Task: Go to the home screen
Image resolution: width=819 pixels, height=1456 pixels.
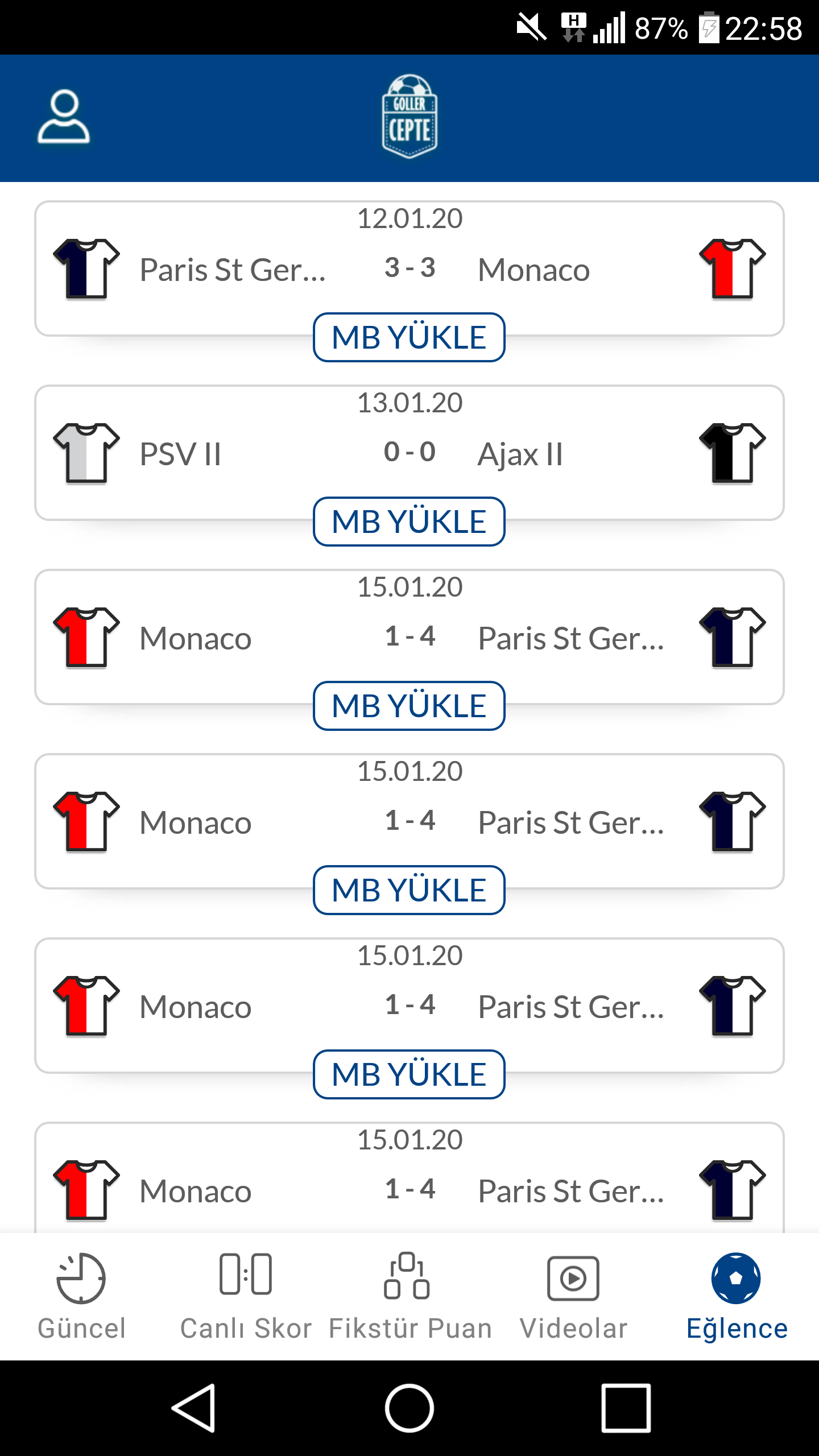Action: click(x=409, y=1408)
